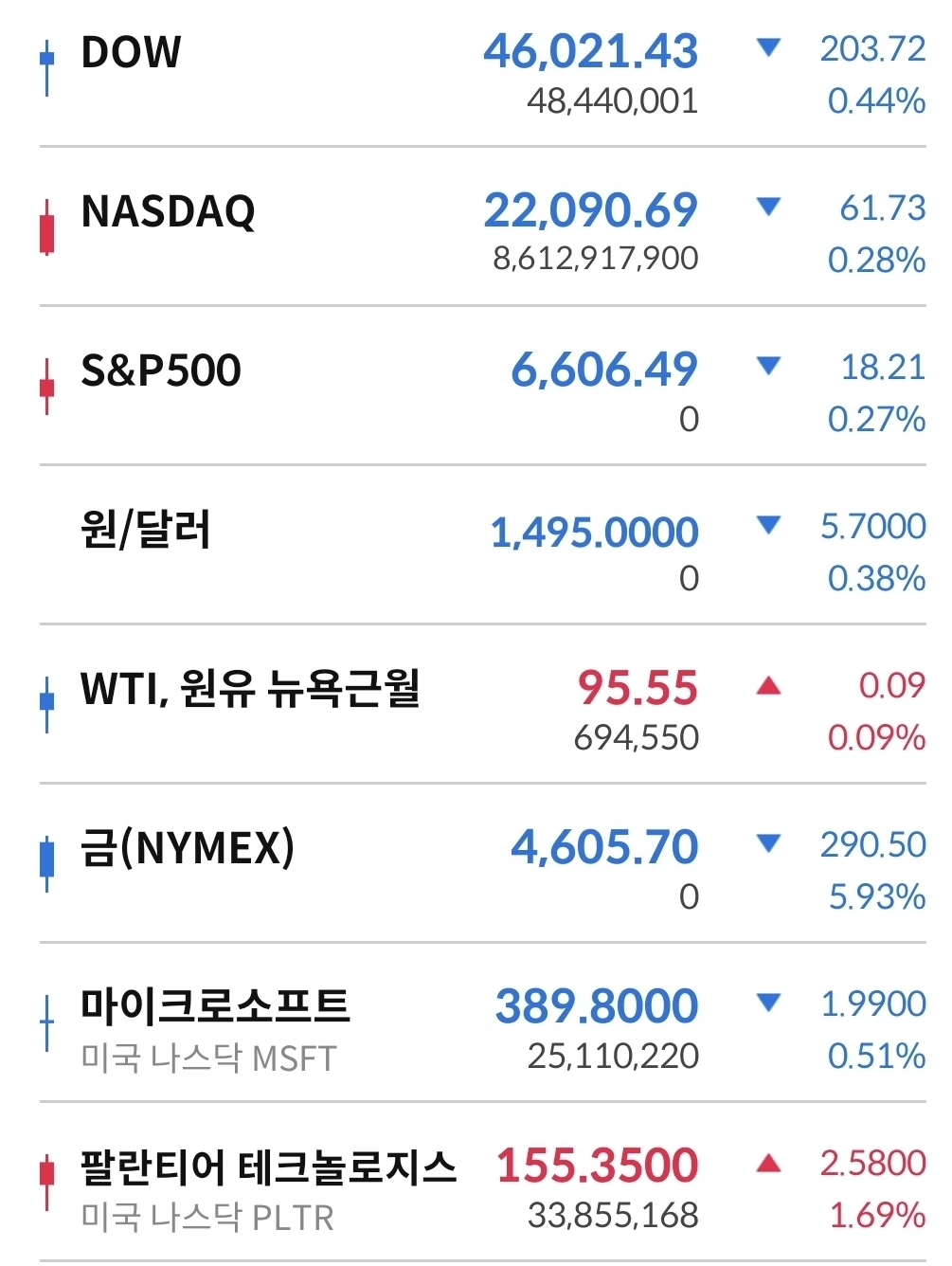Select the S&P500 row
The height and width of the screenshot is (1266, 952).
pos(161,371)
